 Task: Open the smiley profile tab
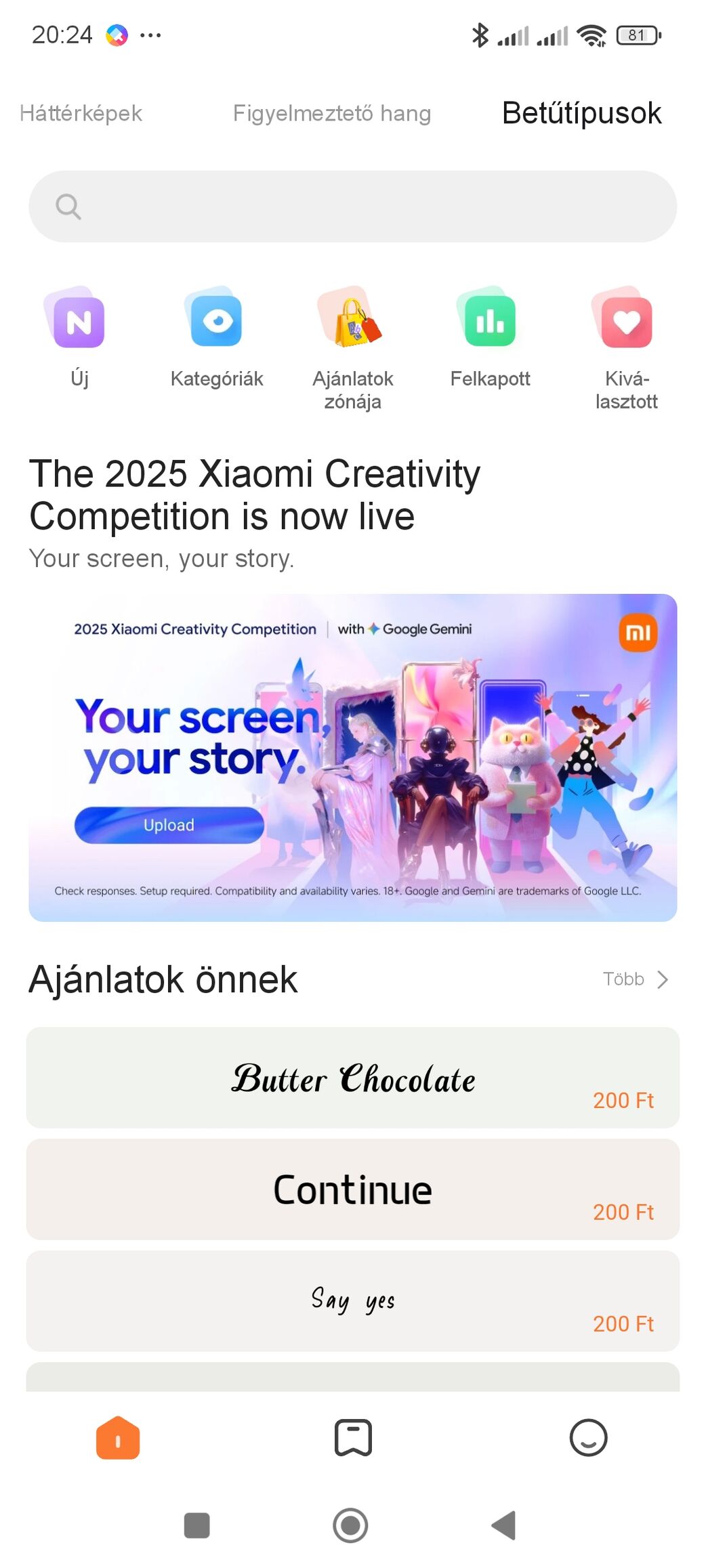(x=588, y=1437)
